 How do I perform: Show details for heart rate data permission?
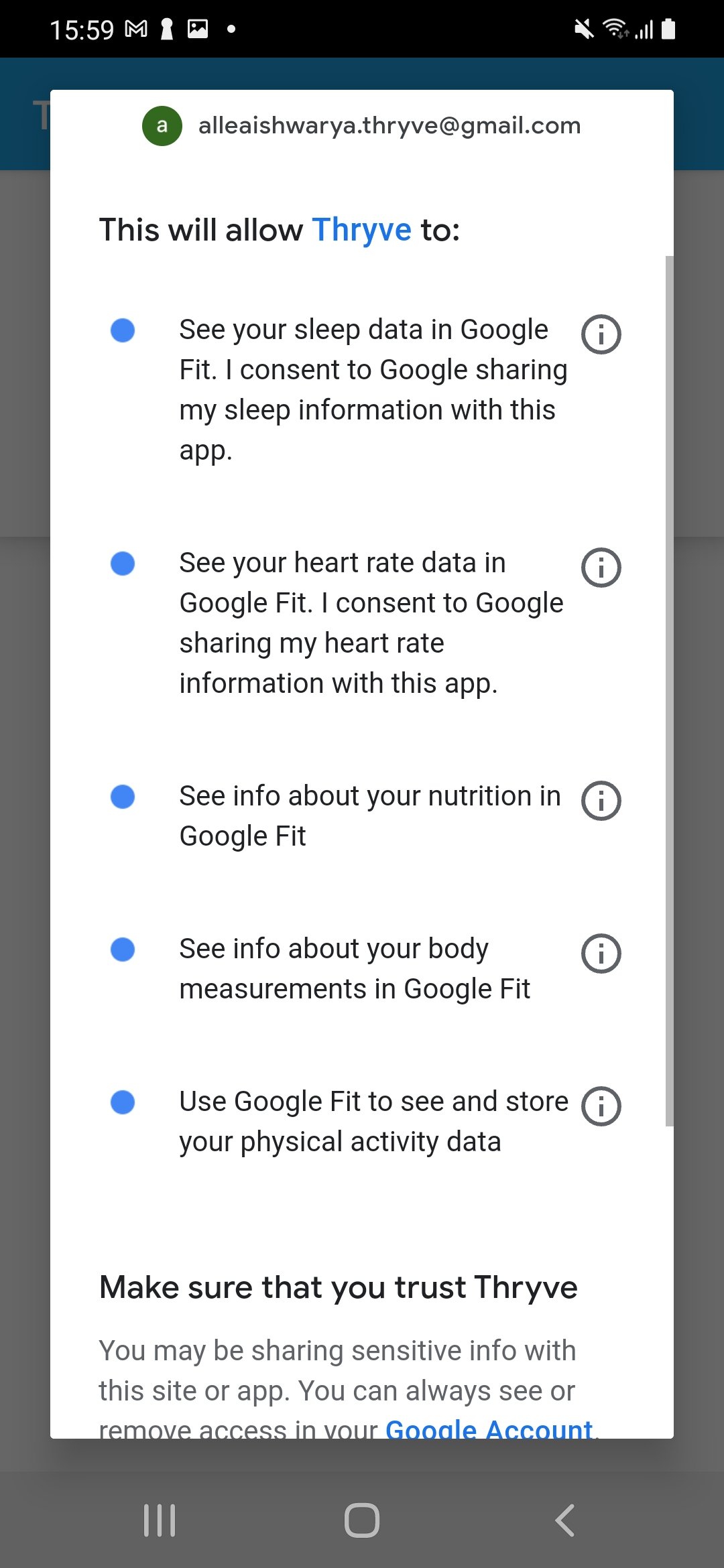pos(601,567)
